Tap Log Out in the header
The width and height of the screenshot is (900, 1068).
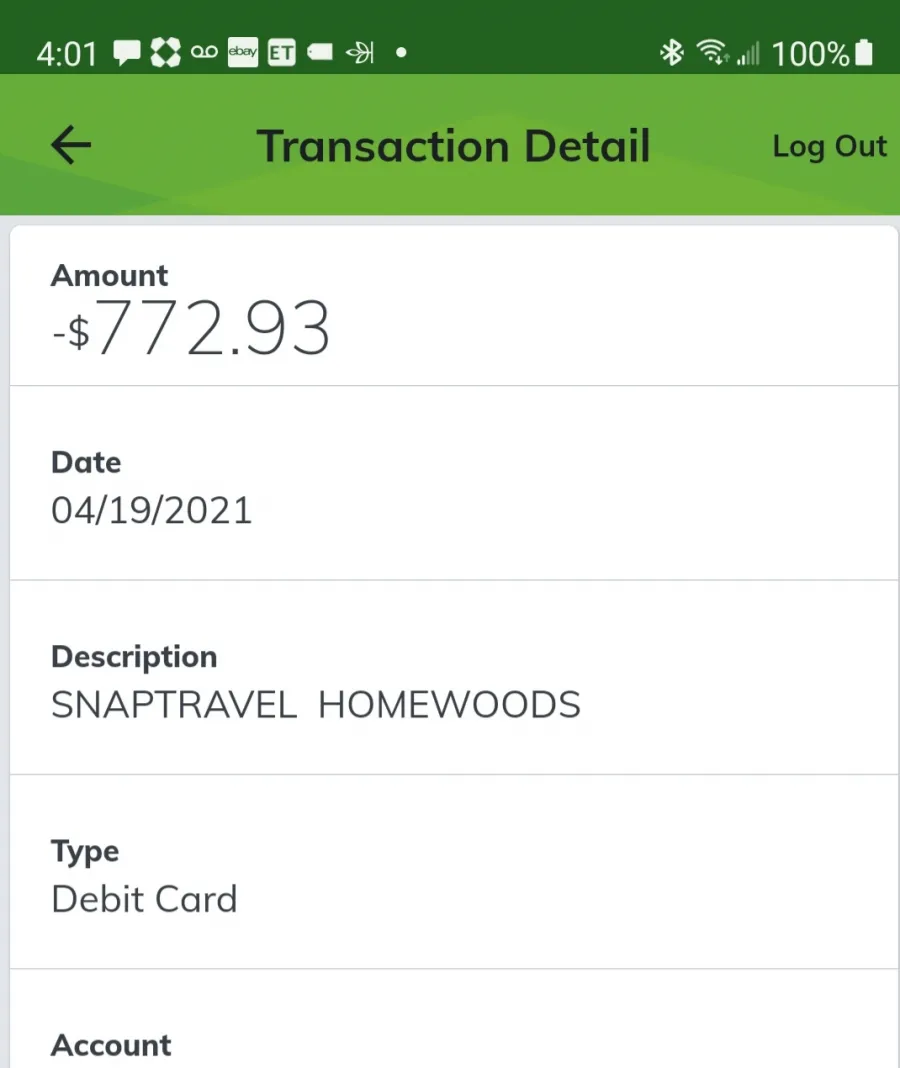click(x=829, y=146)
